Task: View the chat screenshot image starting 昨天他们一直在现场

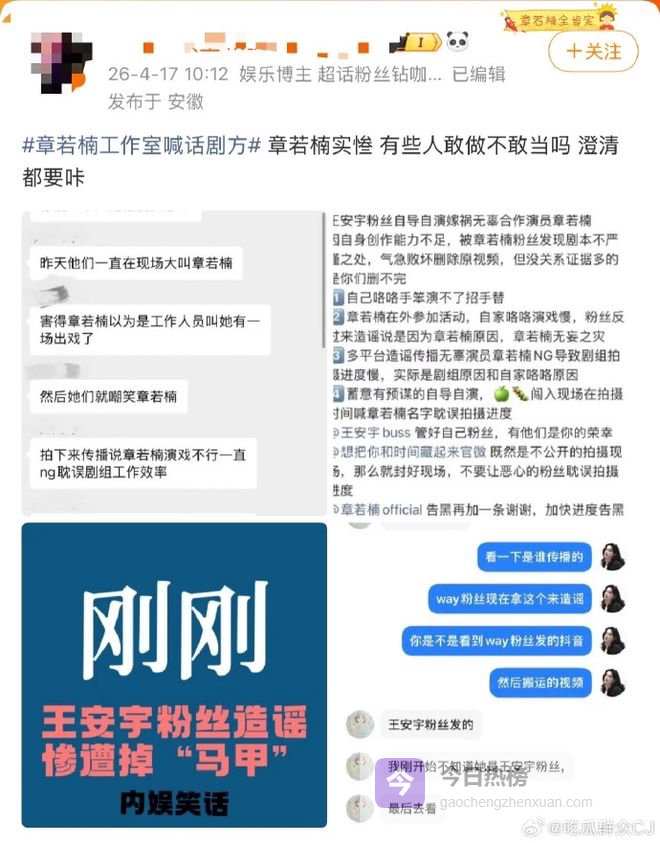Action: pyautogui.click(x=174, y=362)
